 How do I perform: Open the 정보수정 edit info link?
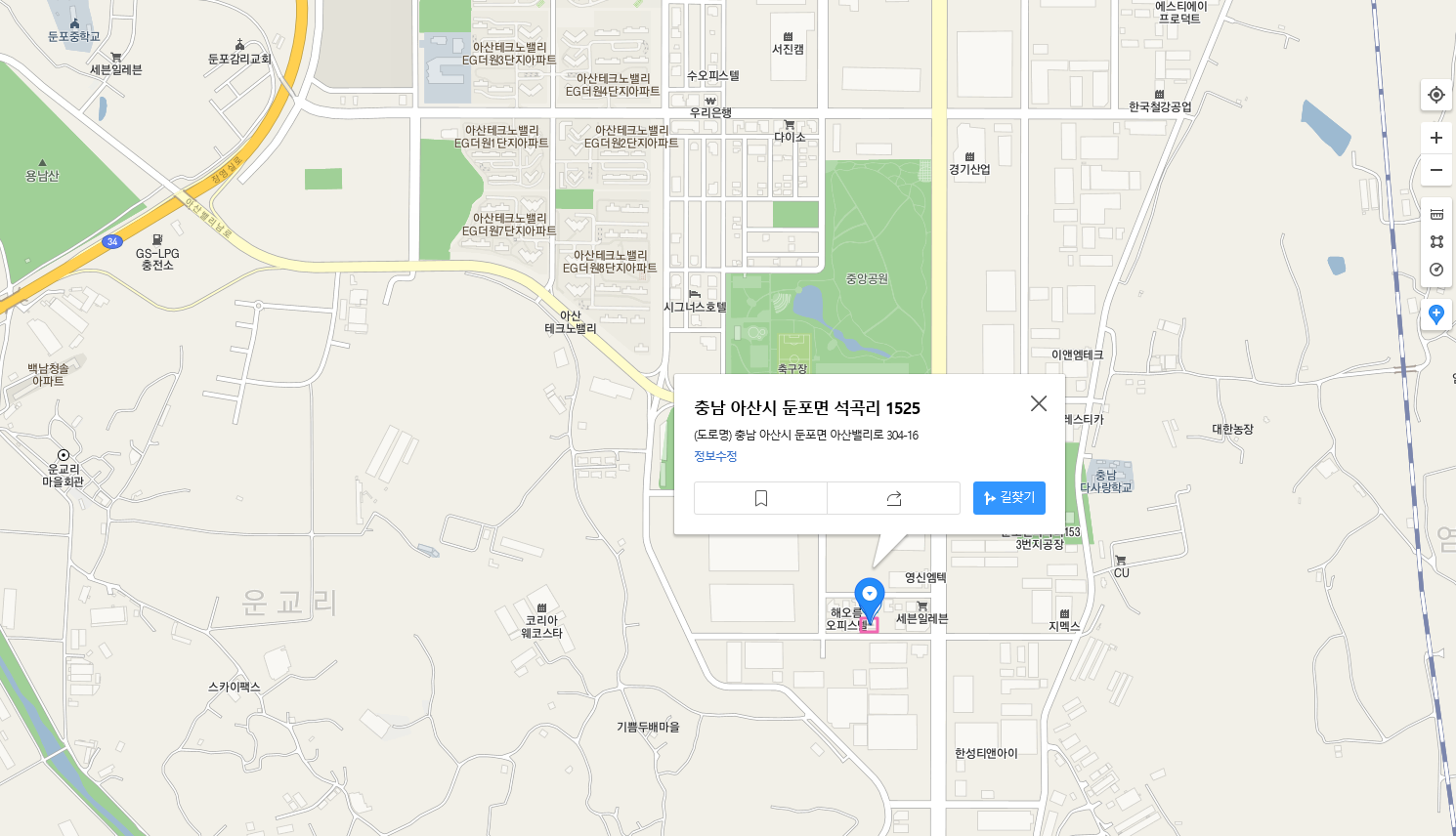click(x=715, y=456)
